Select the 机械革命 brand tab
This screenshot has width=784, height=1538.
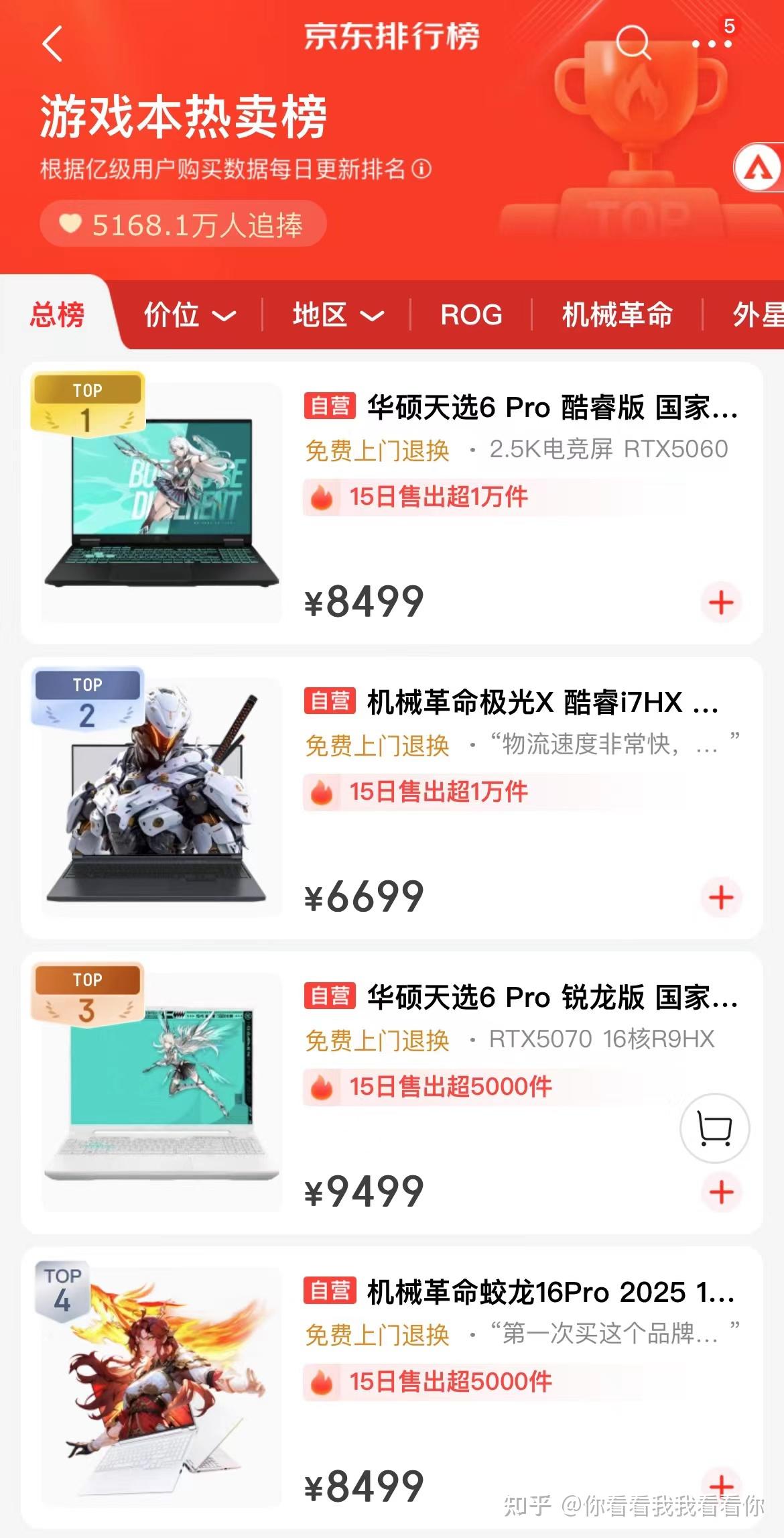pos(616,314)
